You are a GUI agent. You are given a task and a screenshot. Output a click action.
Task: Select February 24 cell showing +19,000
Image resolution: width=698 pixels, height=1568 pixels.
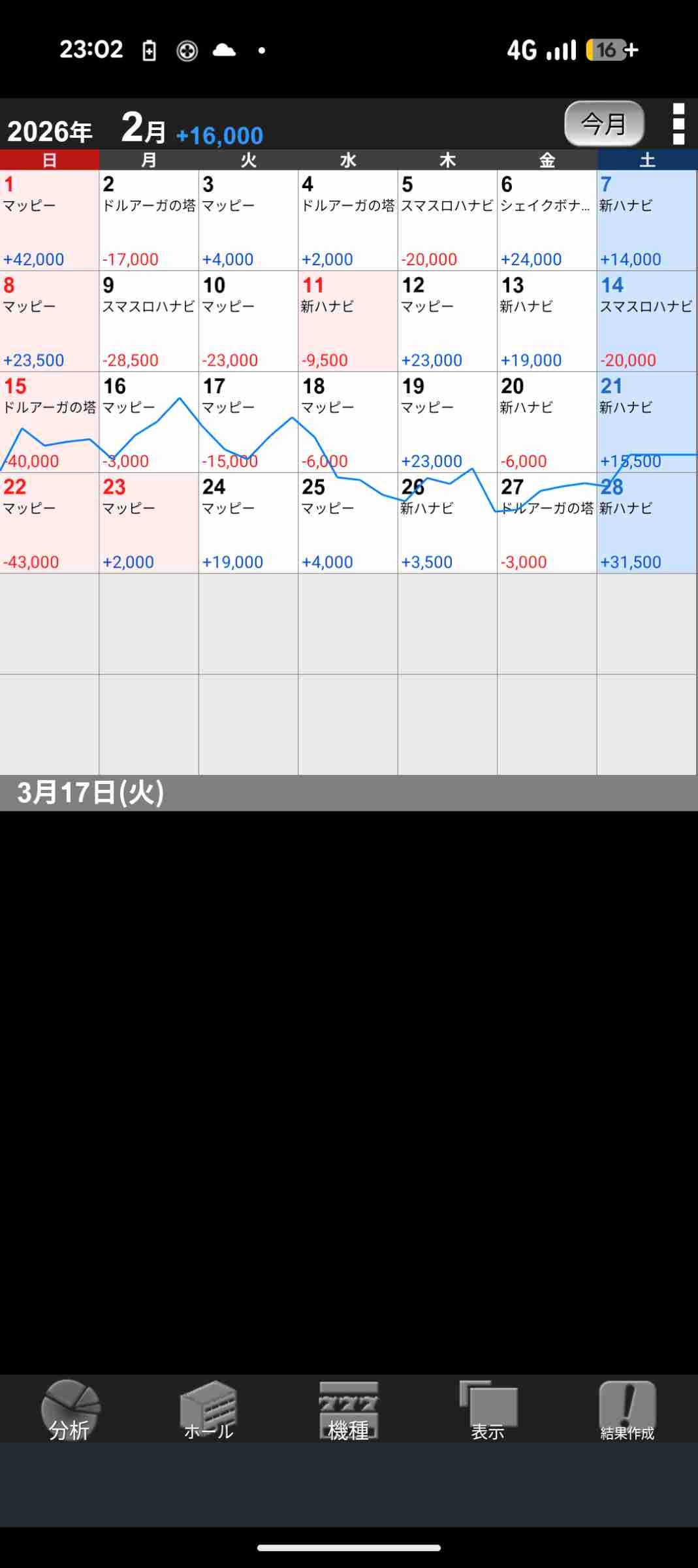coord(248,523)
